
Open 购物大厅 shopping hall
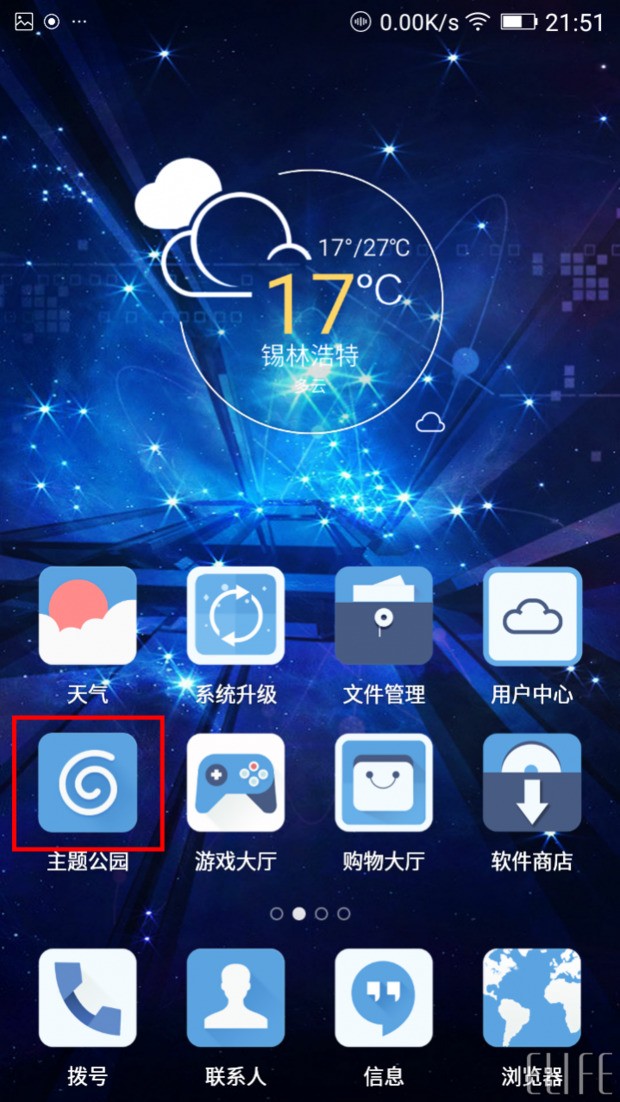pos(383,782)
